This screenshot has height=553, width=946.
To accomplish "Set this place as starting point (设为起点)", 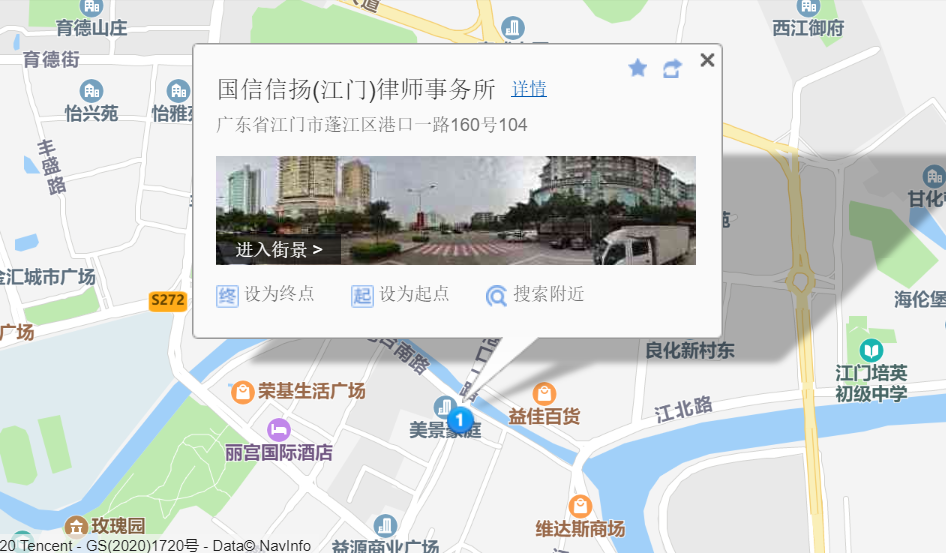I will (x=400, y=294).
